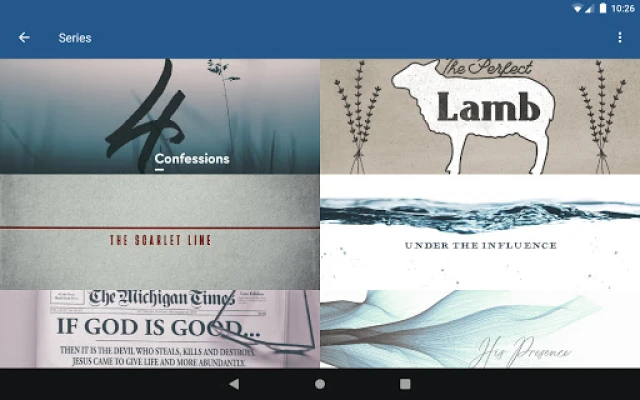Open The Scarlet Line series

[x=160, y=233]
